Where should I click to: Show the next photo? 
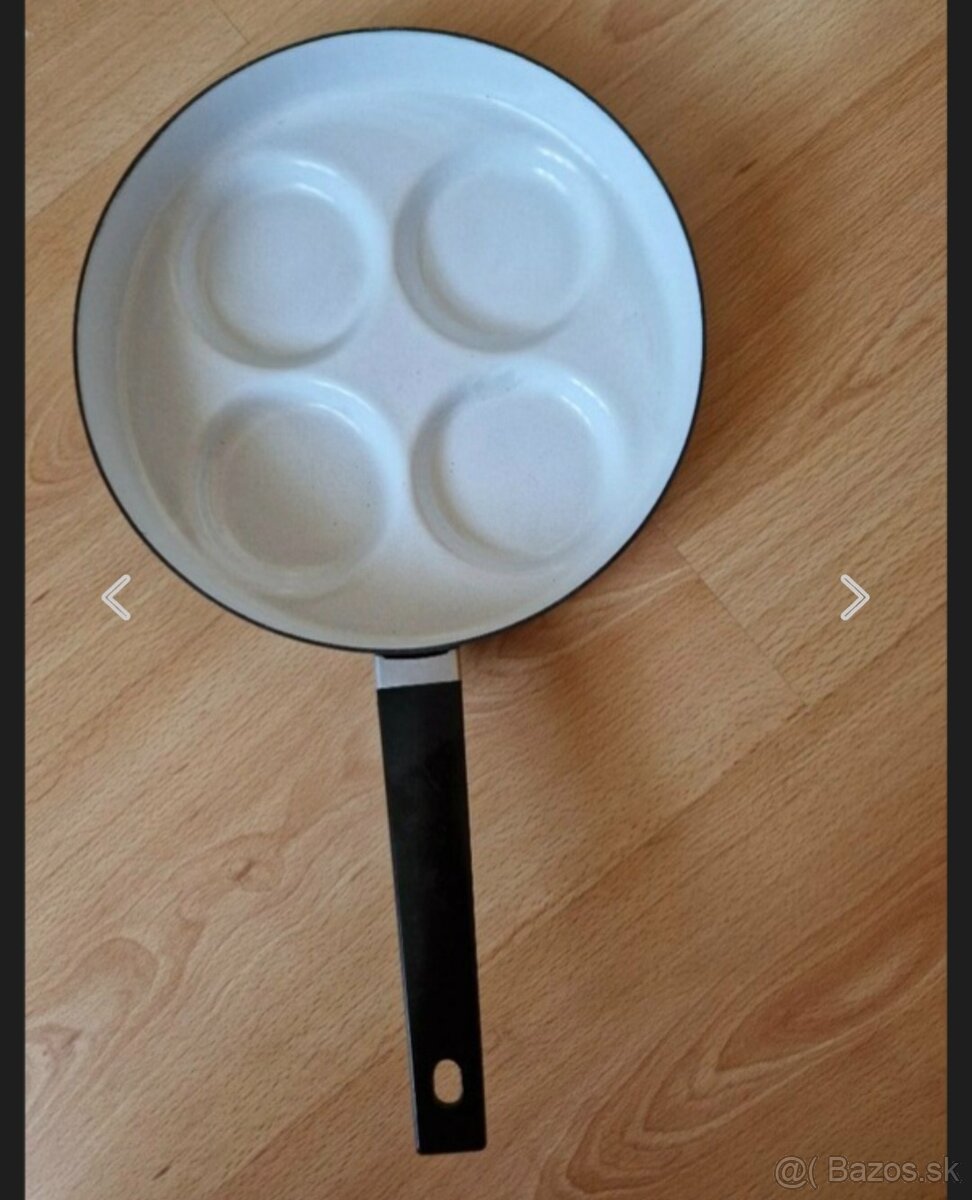(853, 597)
